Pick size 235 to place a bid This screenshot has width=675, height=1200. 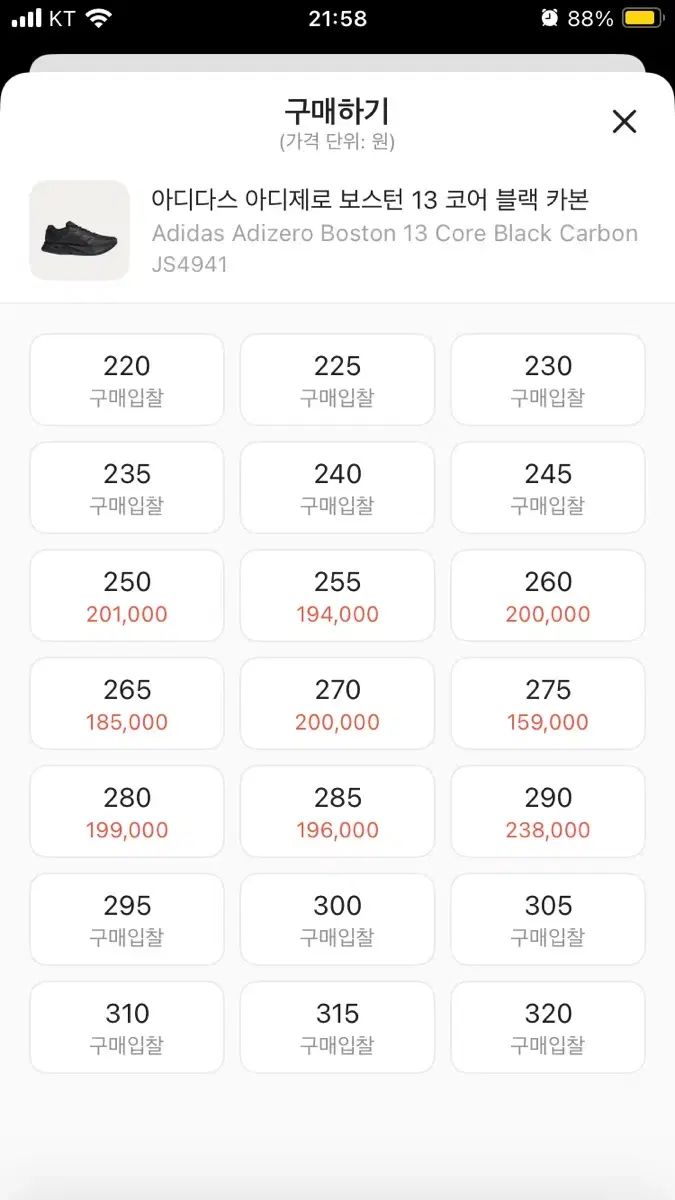(x=127, y=488)
